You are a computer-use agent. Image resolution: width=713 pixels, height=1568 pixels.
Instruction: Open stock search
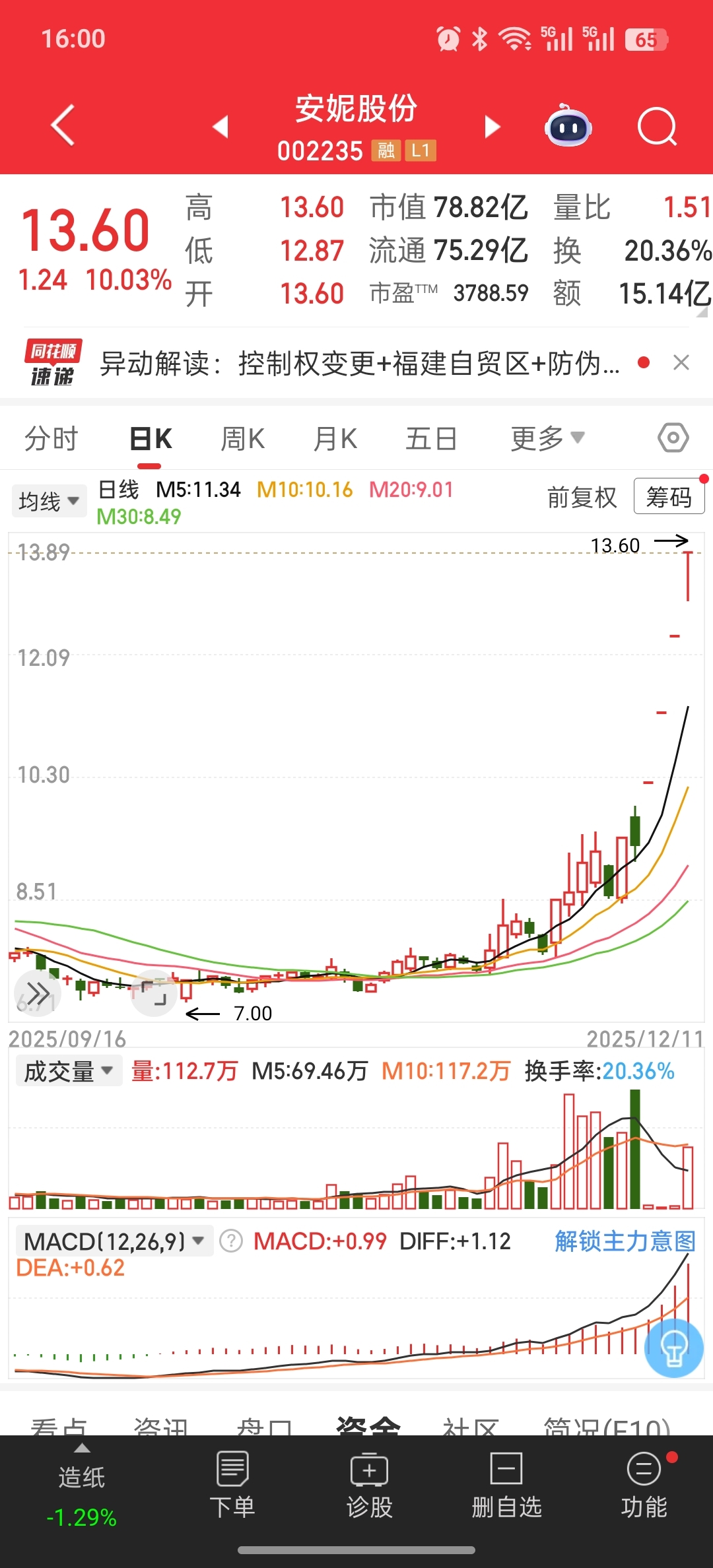[658, 126]
